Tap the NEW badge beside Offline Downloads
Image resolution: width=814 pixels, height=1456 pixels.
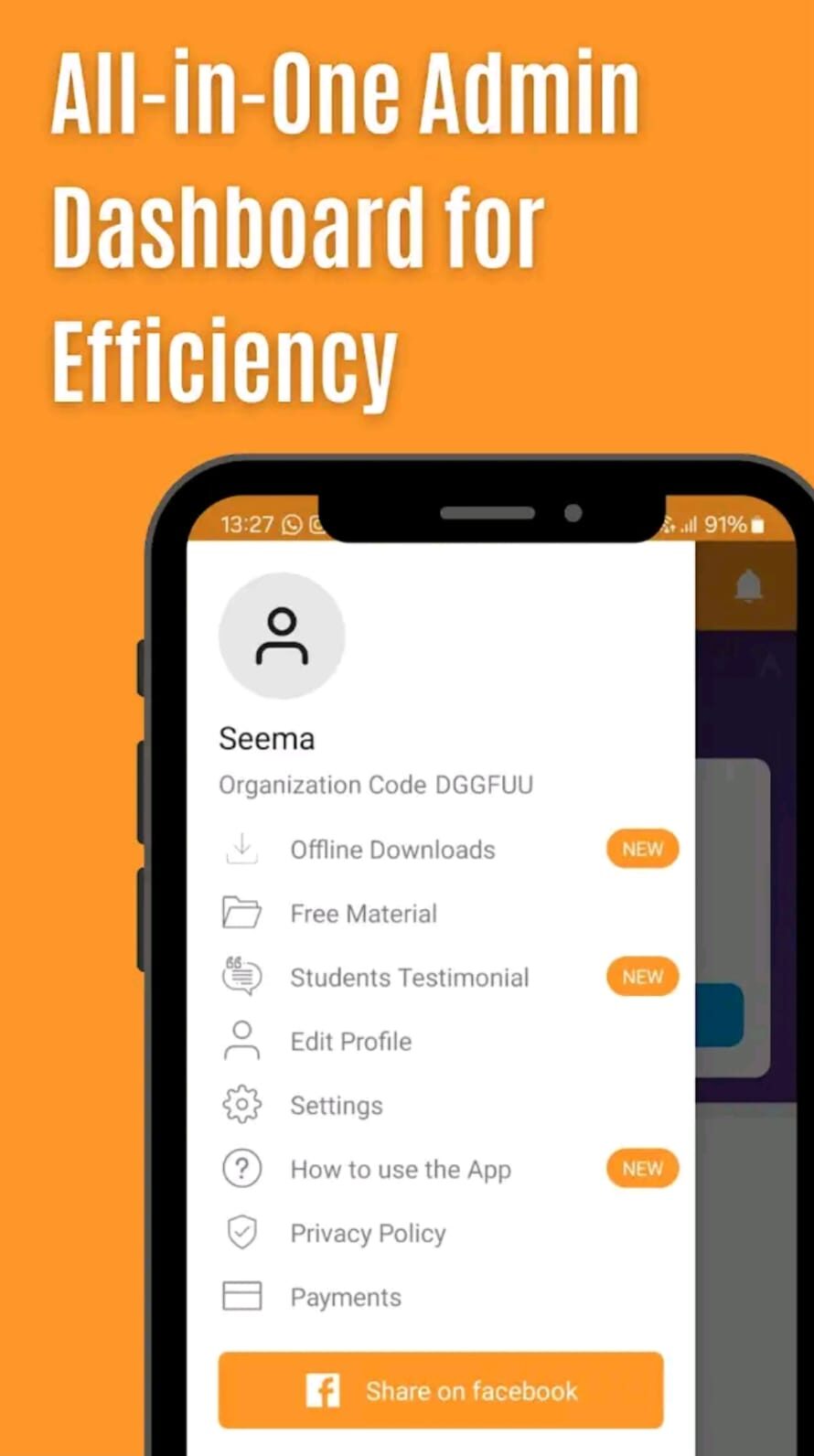point(642,849)
